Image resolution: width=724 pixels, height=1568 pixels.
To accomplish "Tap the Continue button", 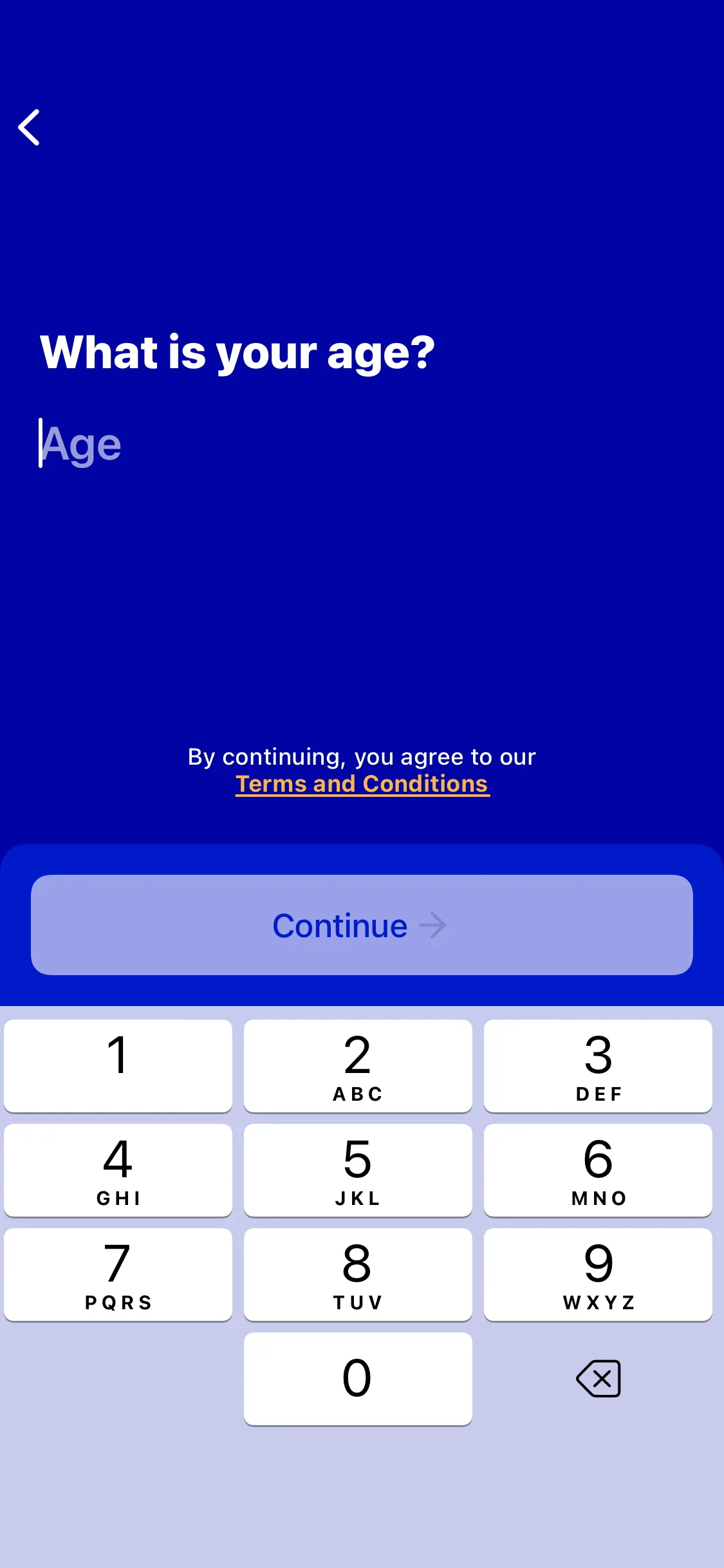I will [x=362, y=925].
